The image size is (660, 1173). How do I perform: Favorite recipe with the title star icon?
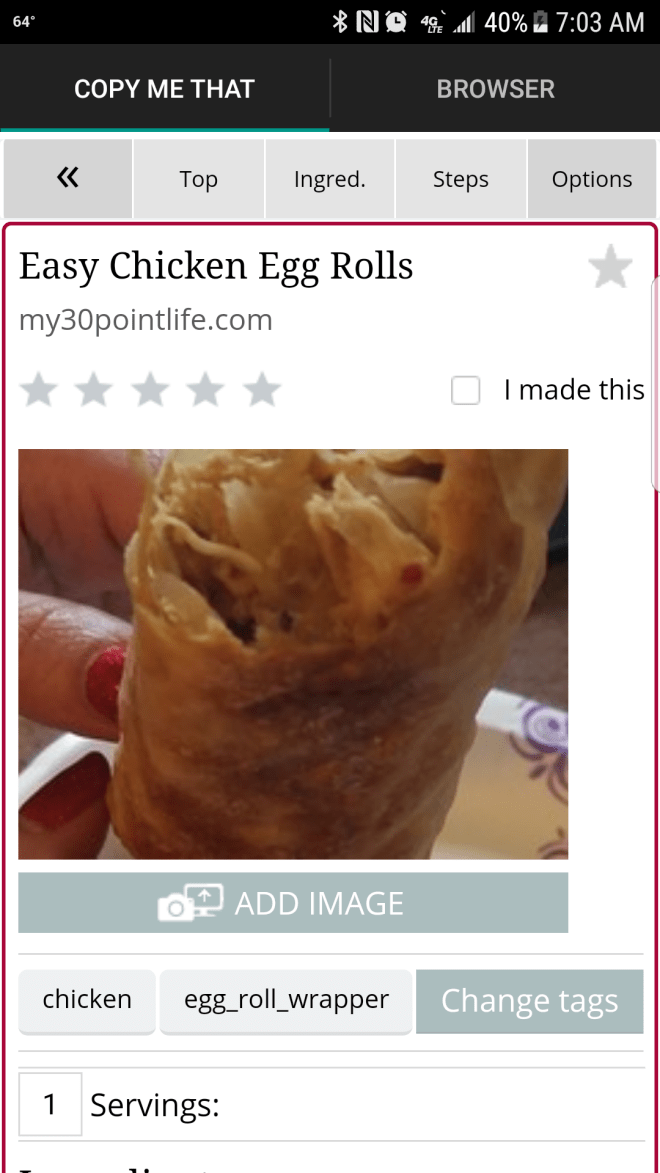(x=609, y=268)
